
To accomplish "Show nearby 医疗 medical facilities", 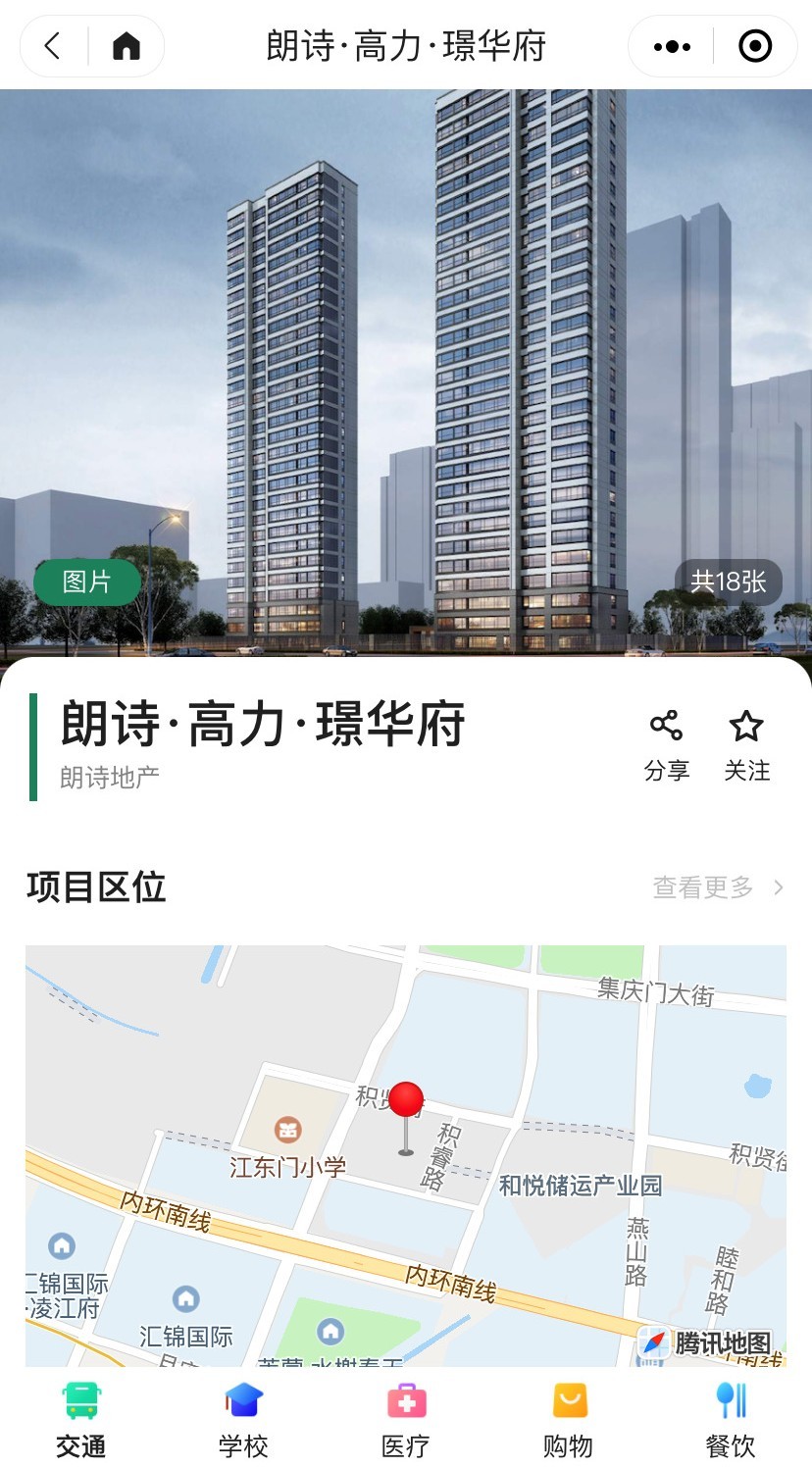I will tap(406, 1420).
